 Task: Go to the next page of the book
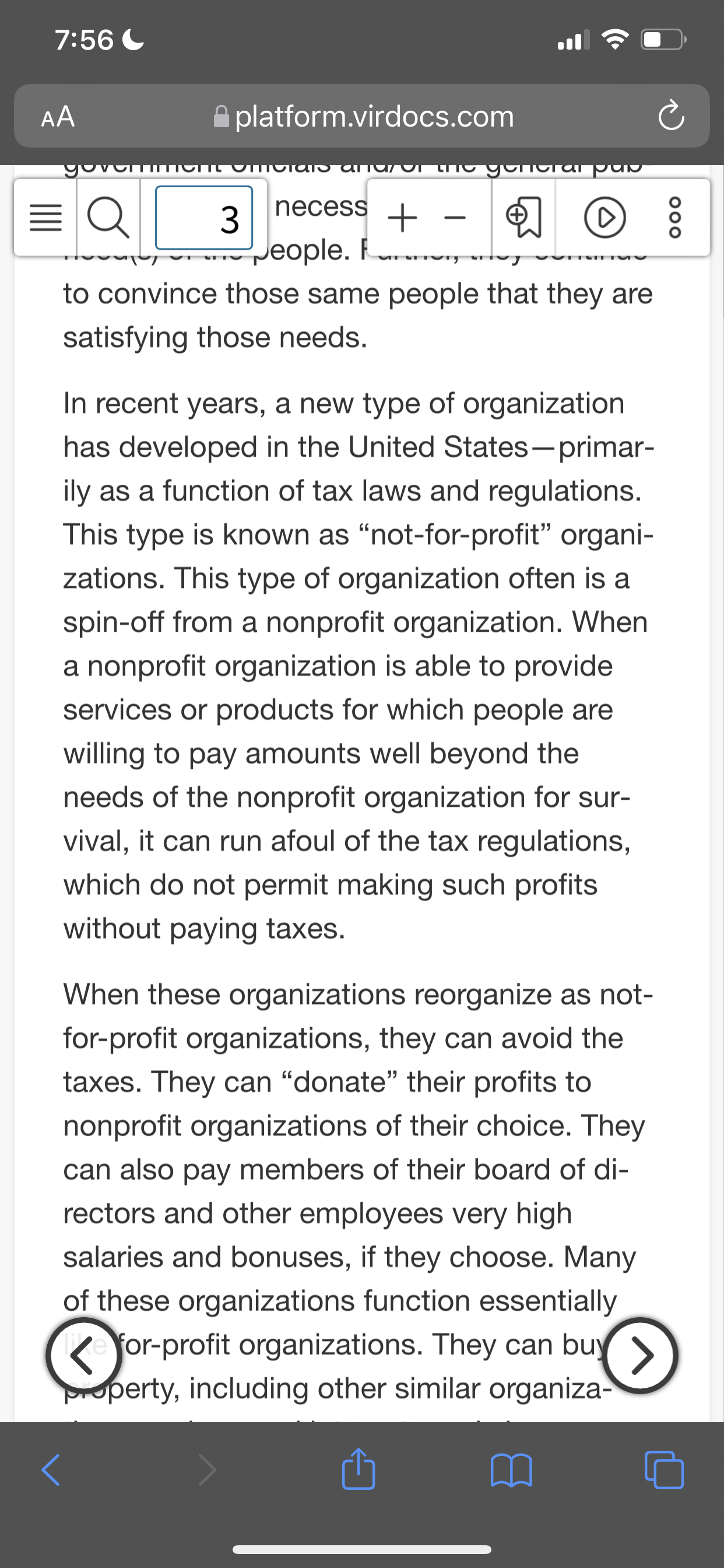(x=640, y=1355)
